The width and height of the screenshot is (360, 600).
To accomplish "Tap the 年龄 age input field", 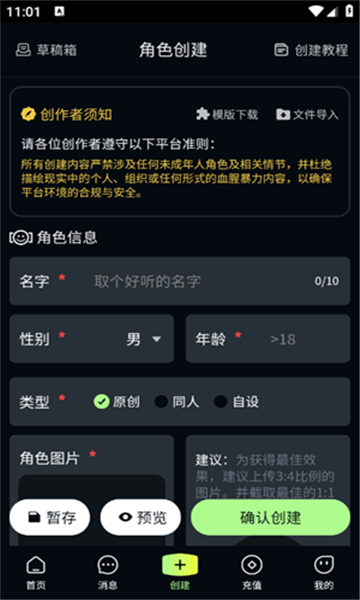I will (x=268, y=339).
